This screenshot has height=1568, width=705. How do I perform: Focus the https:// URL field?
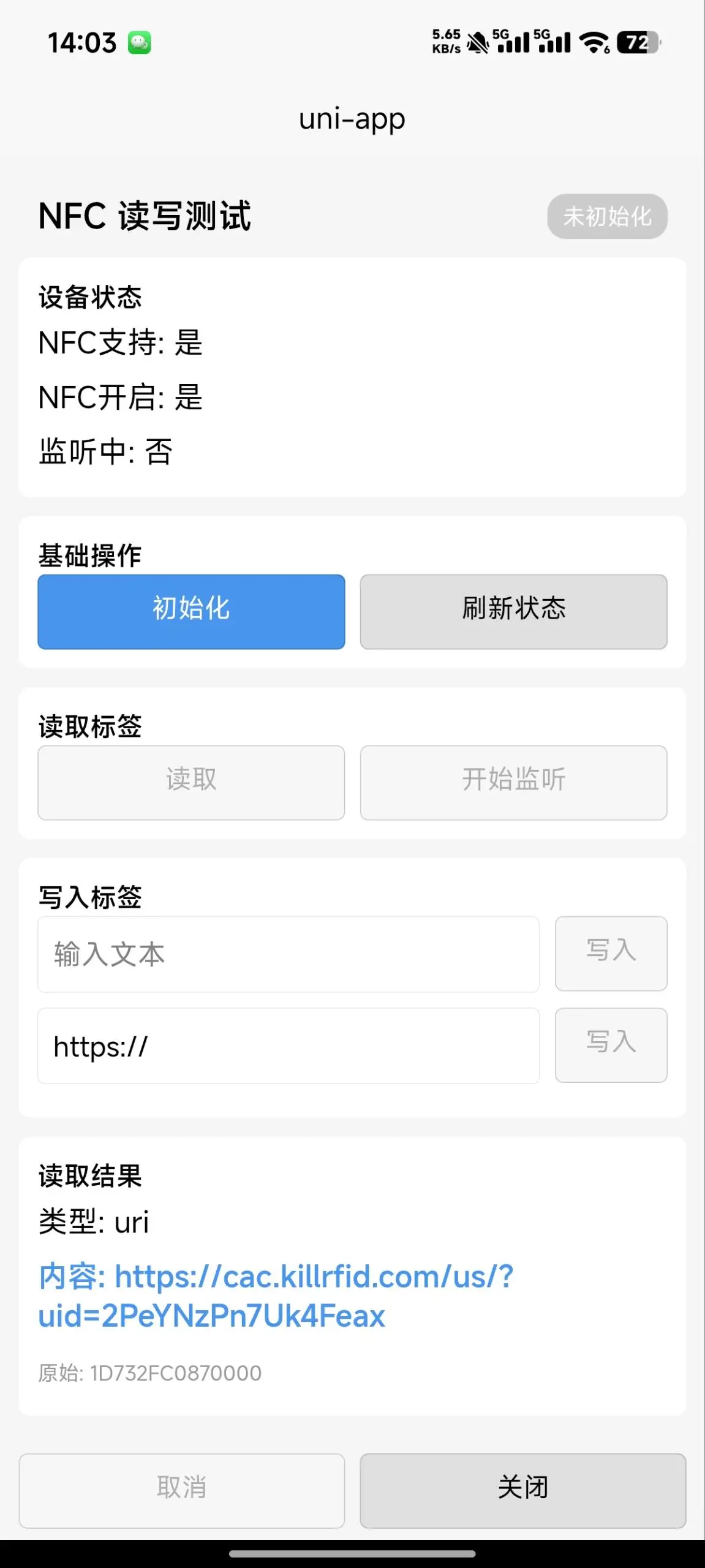point(288,1046)
